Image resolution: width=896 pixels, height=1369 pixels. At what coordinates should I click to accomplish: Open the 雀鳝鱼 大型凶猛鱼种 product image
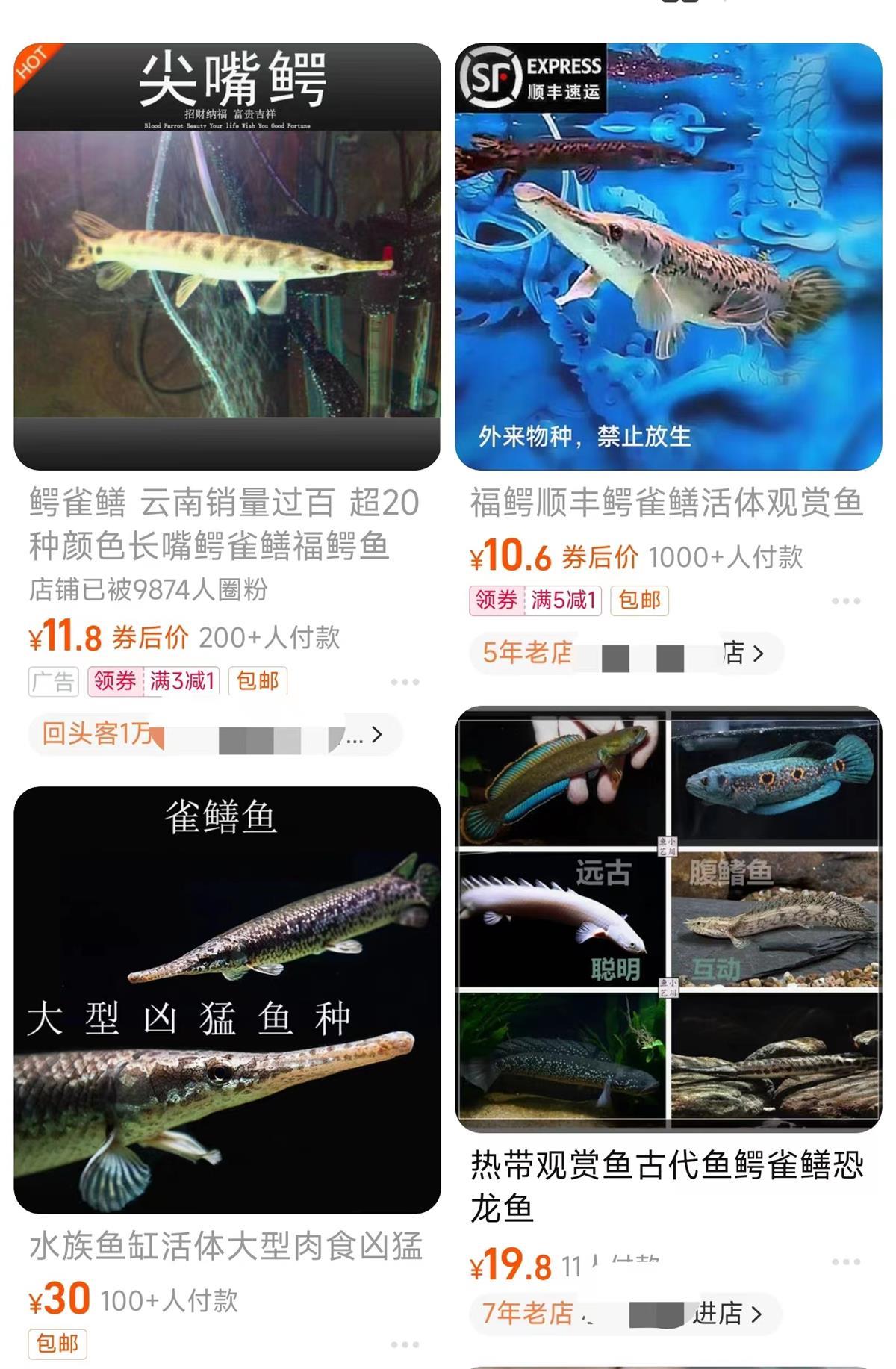227,999
